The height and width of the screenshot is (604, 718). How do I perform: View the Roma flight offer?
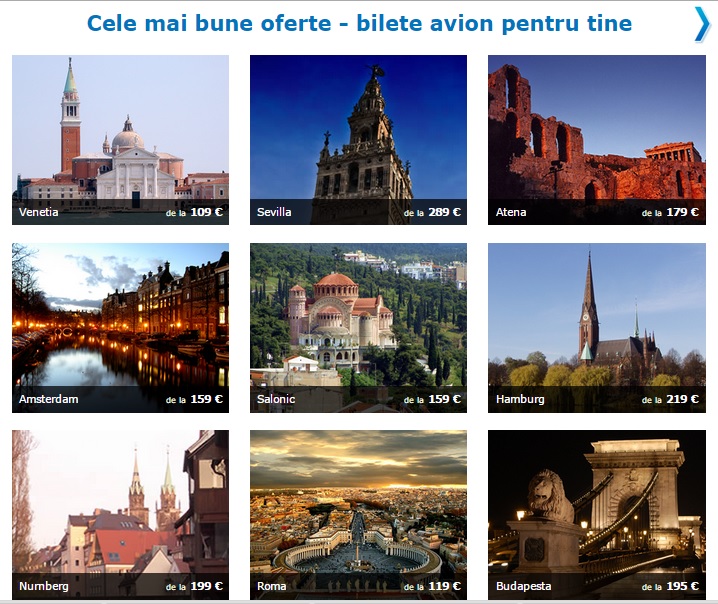(358, 514)
